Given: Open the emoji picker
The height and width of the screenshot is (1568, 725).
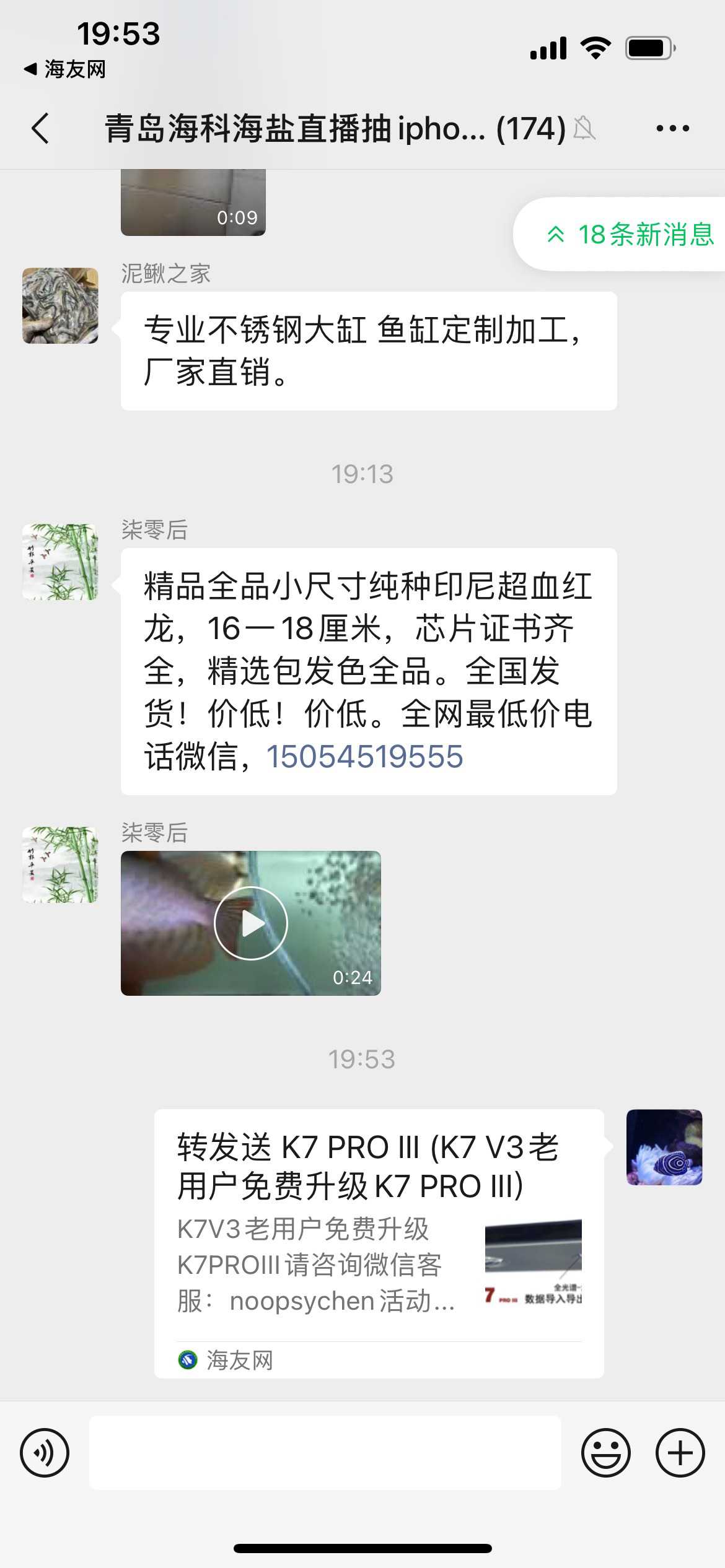Looking at the screenshot, I should (605, 1452).
